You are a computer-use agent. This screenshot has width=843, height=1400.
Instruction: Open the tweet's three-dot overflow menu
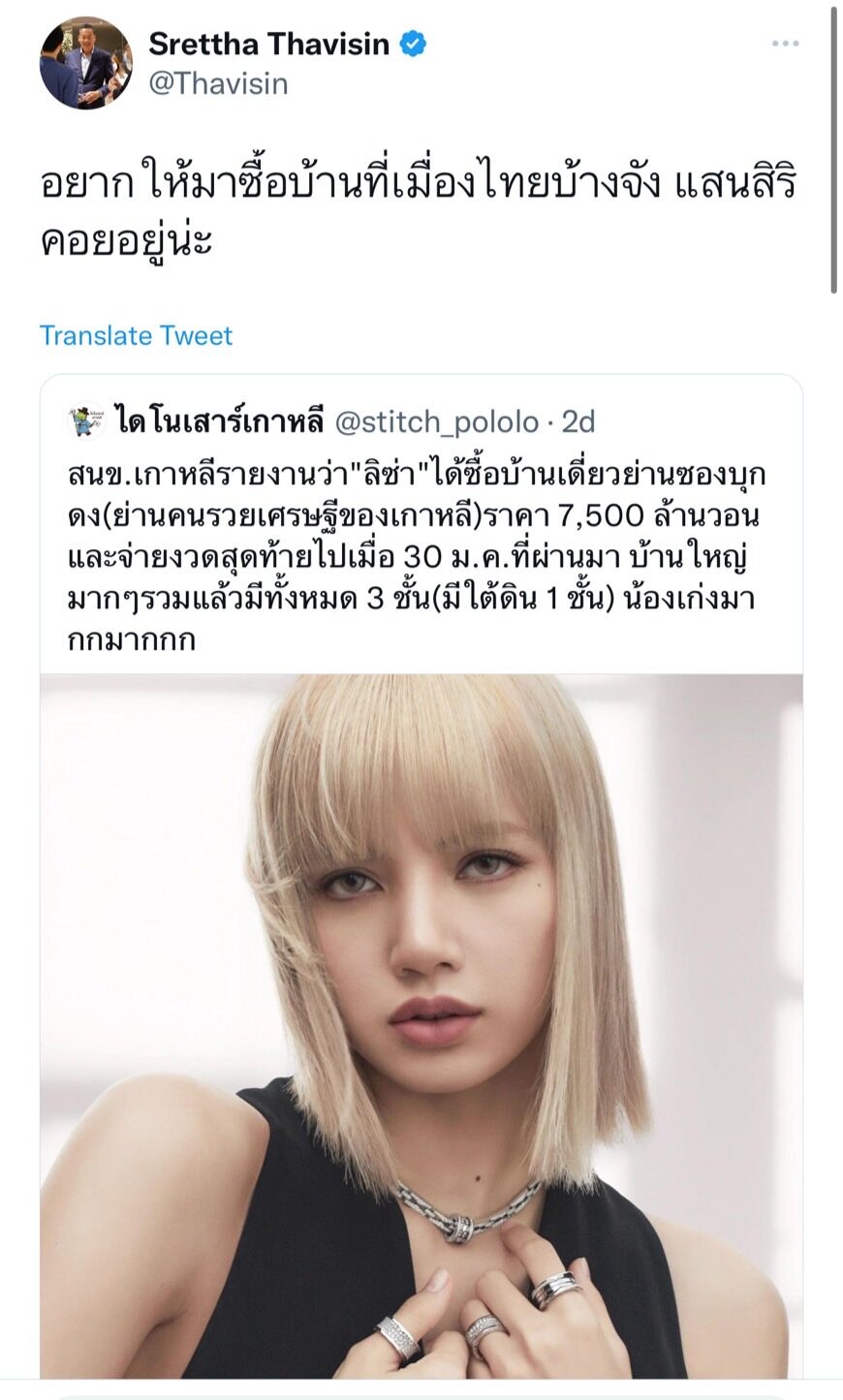click(785, 45)
